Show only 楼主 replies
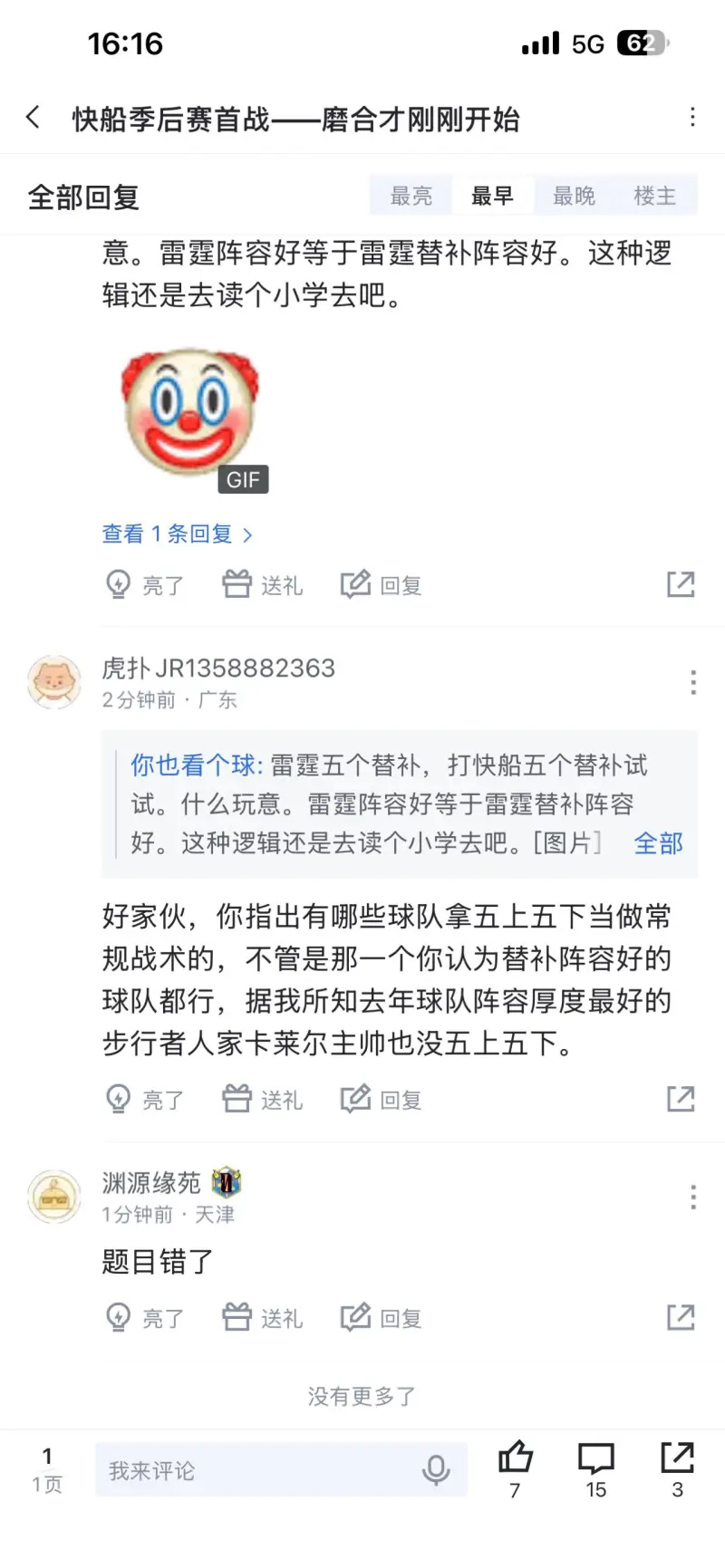This screenshot has width=725, height=1568. (654, 196)
